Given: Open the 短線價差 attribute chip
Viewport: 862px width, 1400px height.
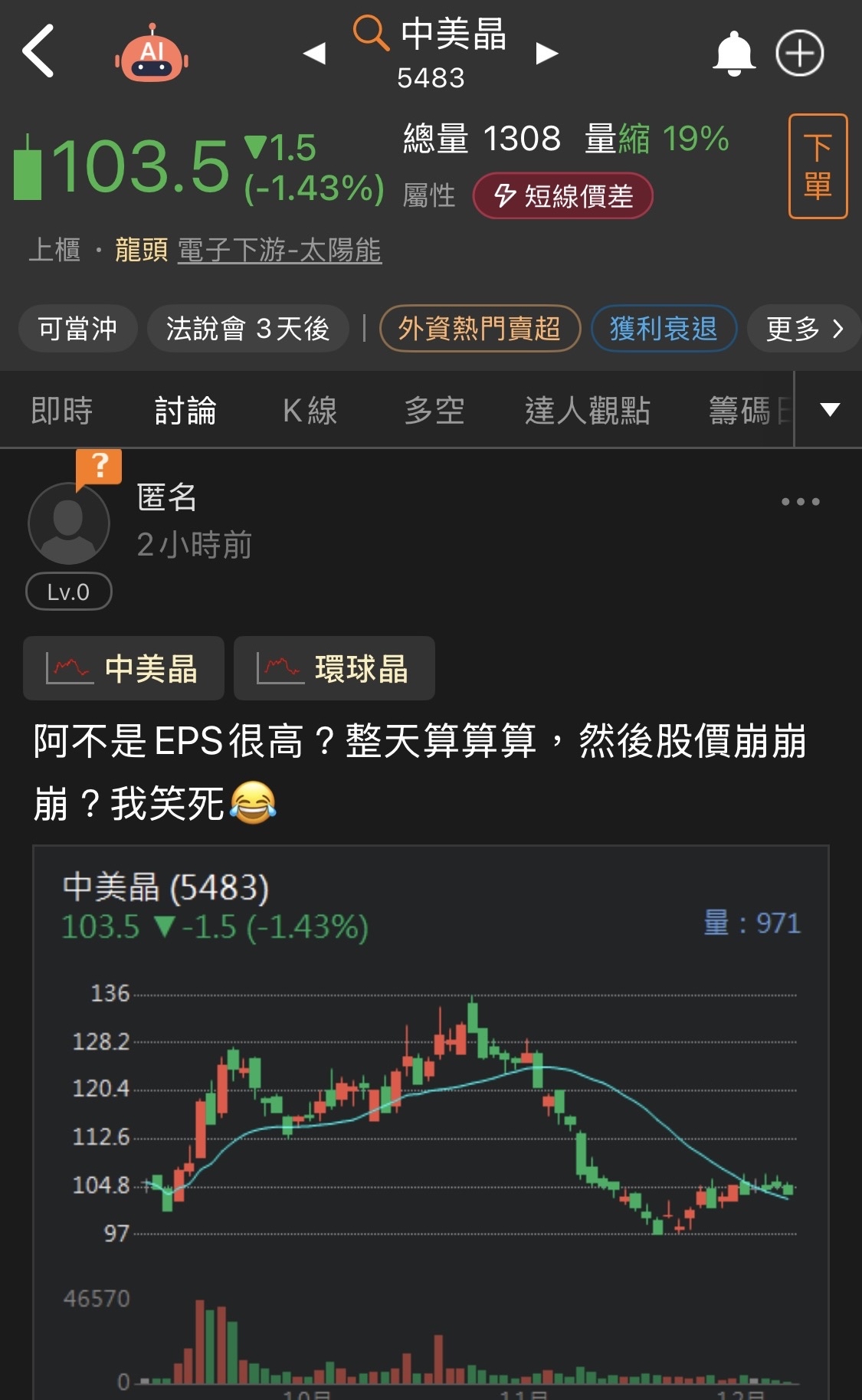Looking at the screenshot, I should 563,196.
